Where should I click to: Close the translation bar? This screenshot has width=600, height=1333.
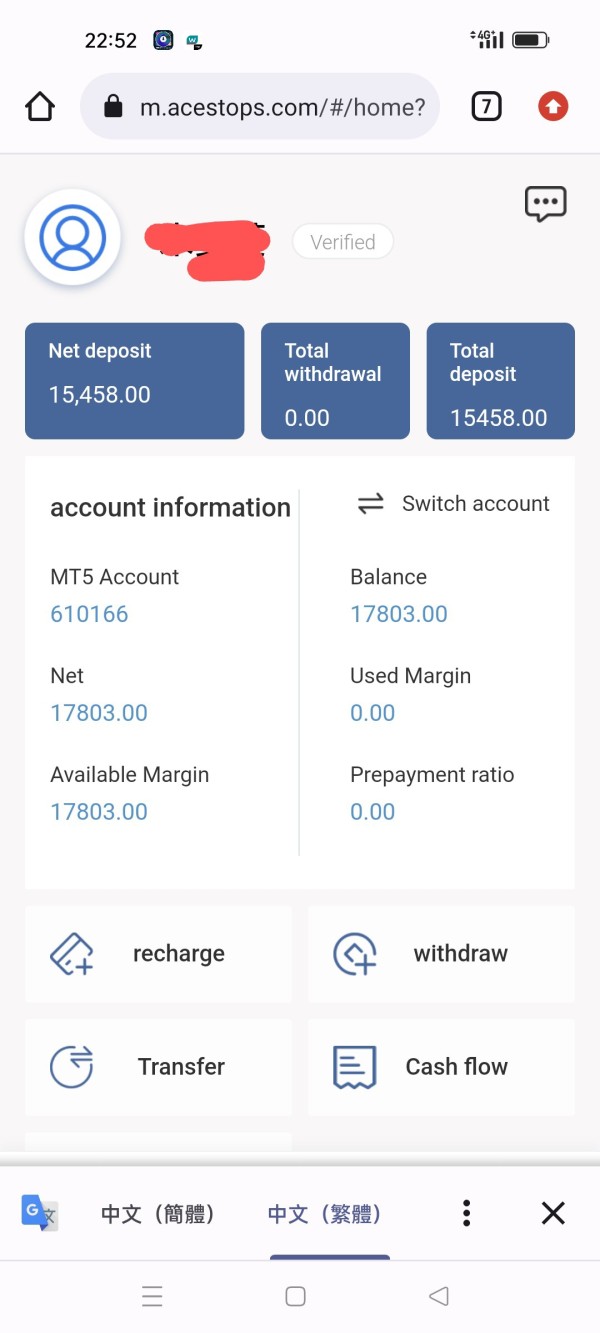(x=553, y=1213)
